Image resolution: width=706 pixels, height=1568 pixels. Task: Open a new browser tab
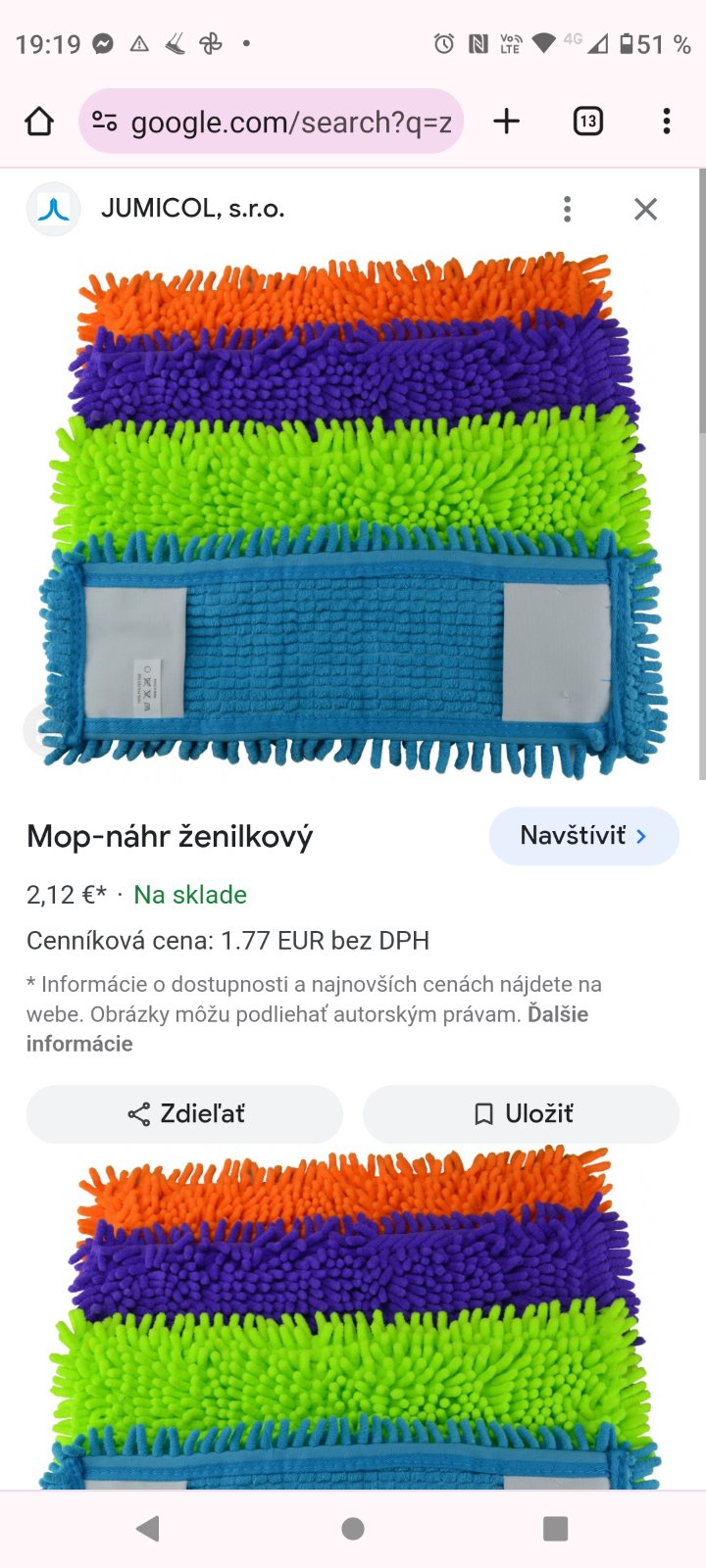[x=506, y=122]
